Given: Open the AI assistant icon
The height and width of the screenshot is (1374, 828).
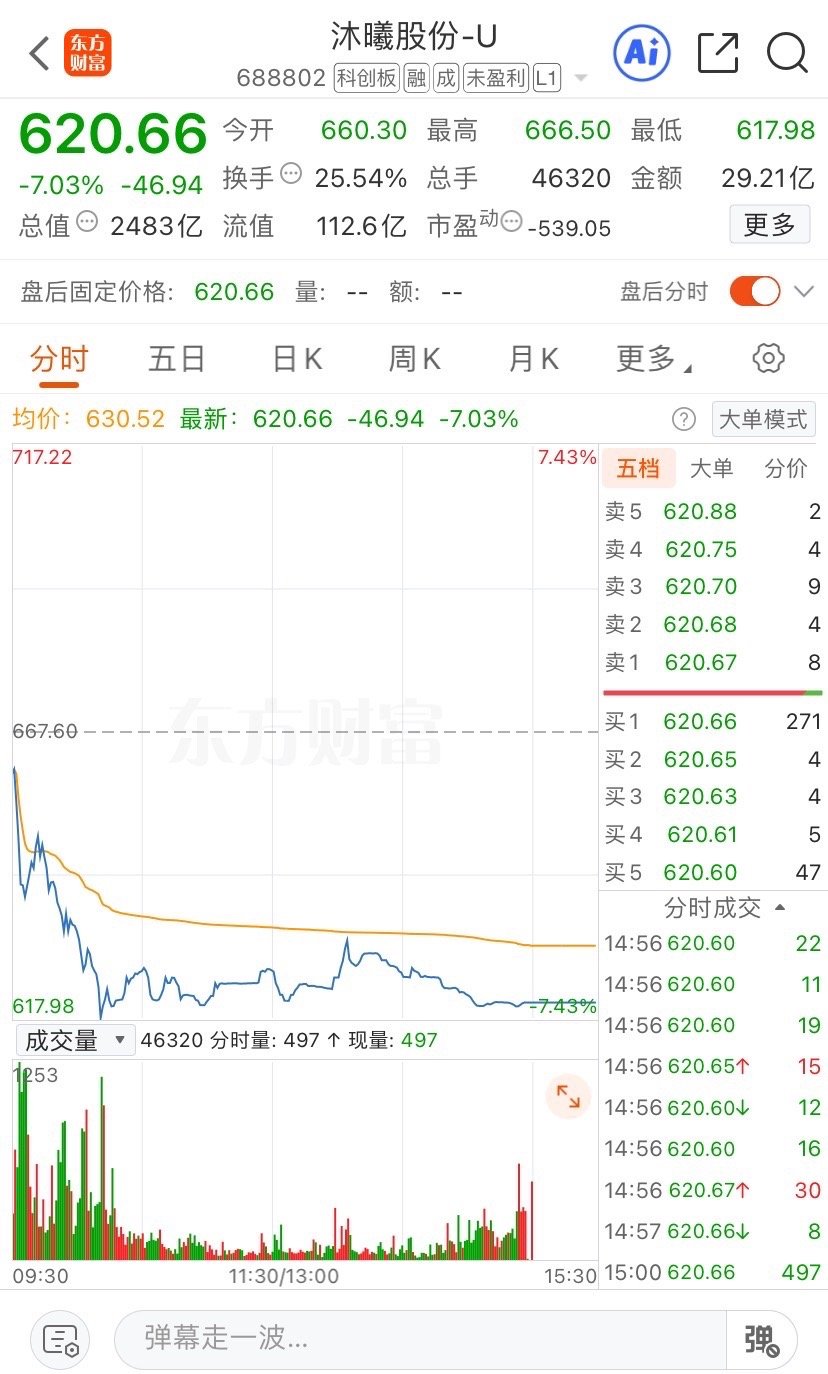Looking at the screenshot, I should (x=640, y=52).
